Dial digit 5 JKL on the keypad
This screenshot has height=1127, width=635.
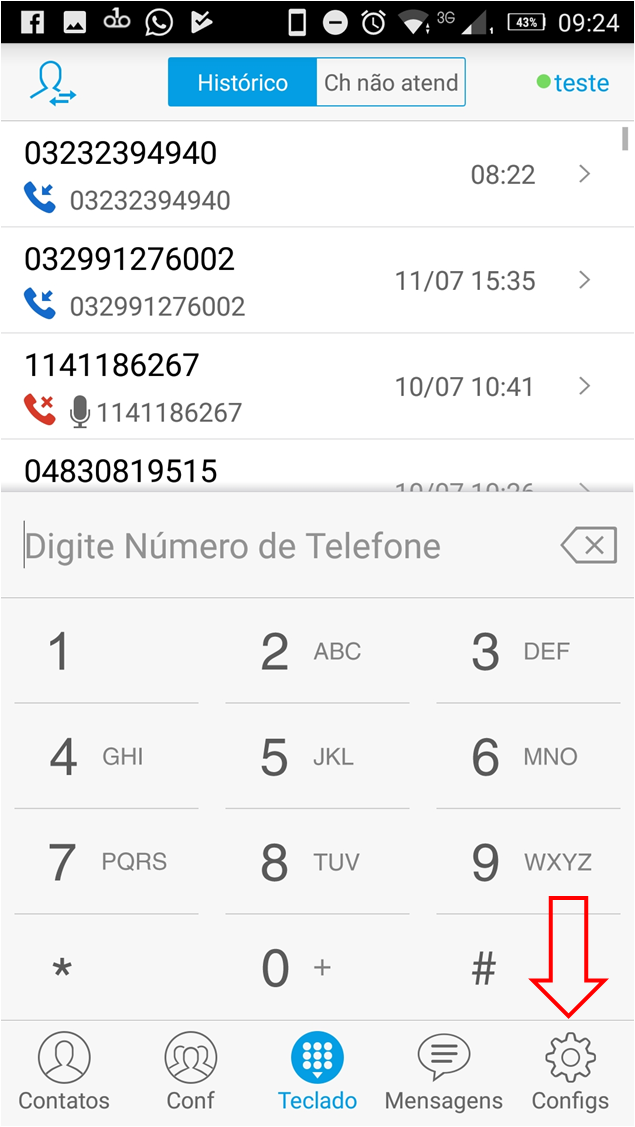(316, 758)
